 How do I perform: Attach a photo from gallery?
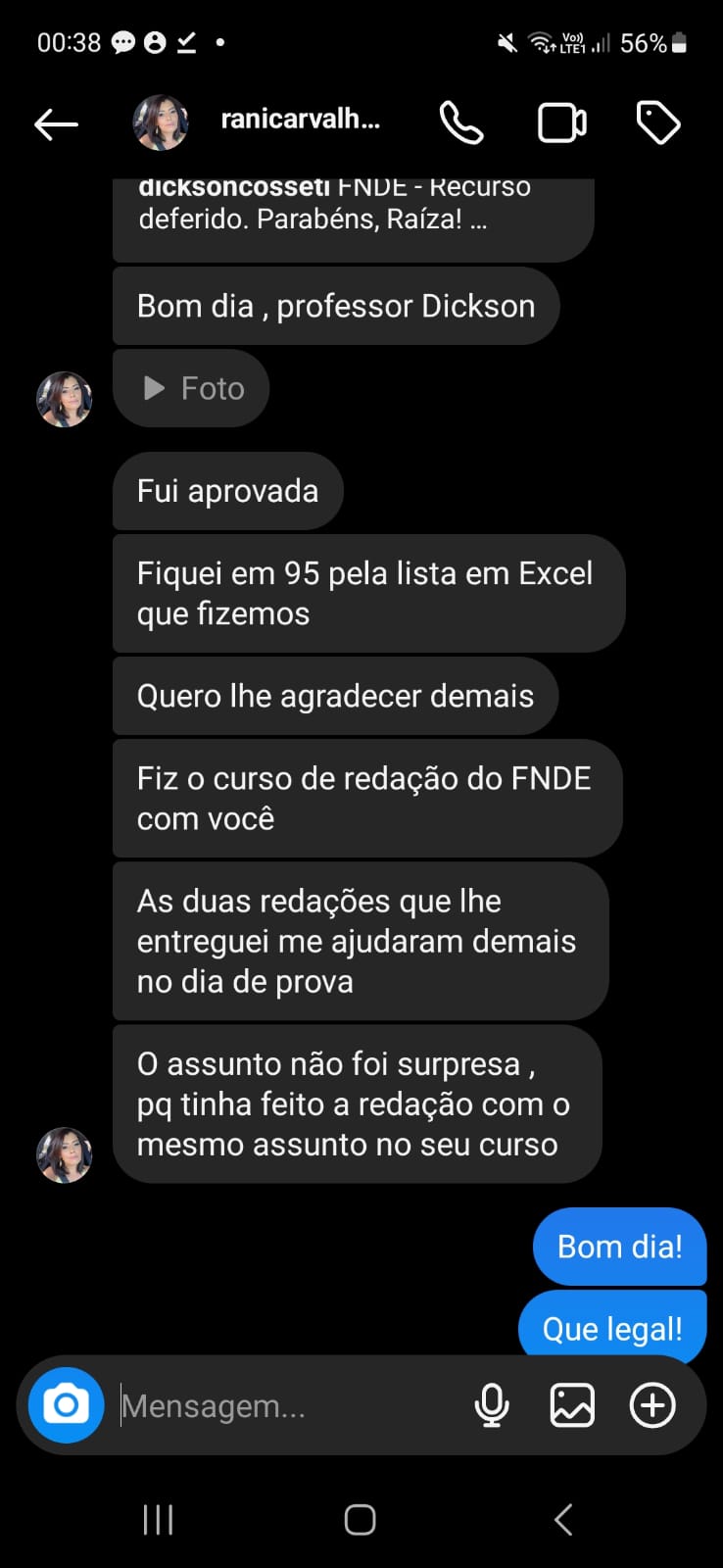[x=572, y=1405]
